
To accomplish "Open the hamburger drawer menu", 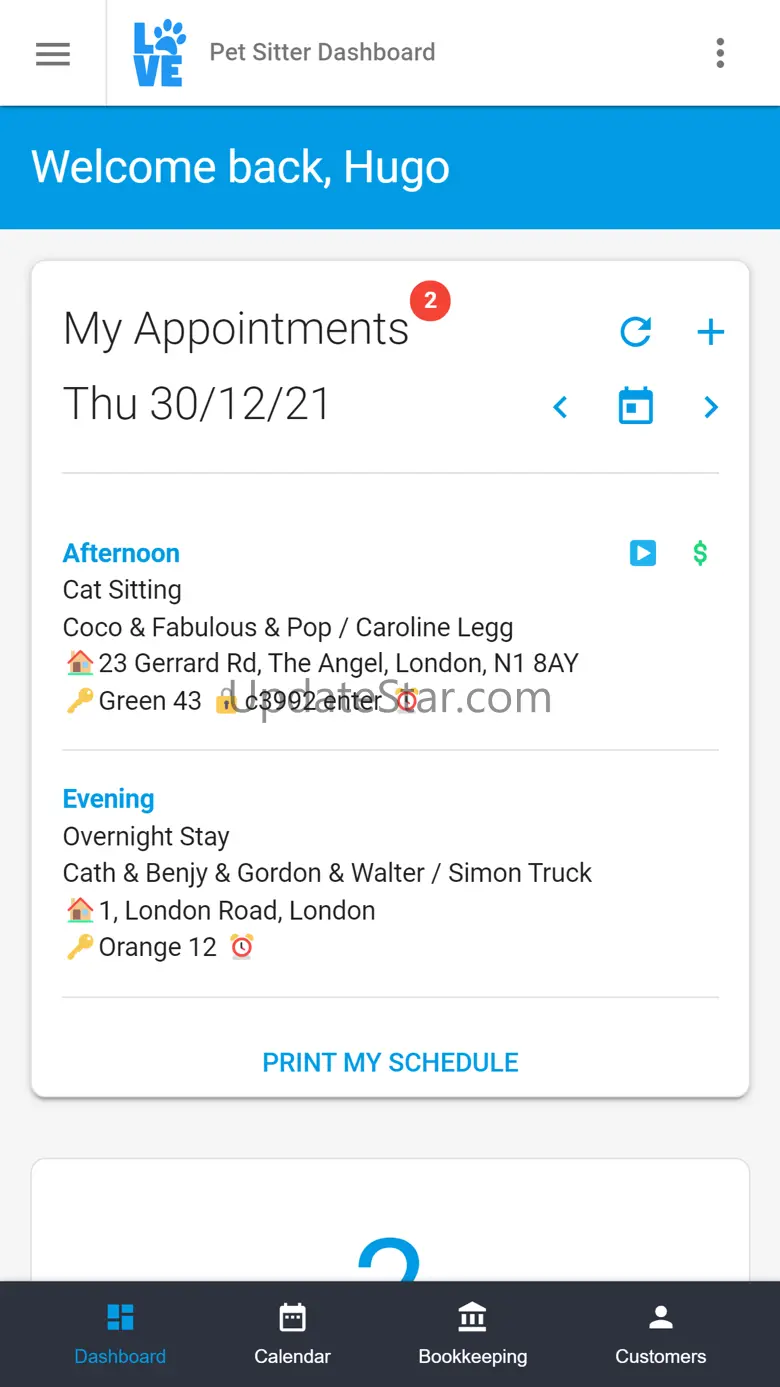I will [x=53, y=53].
